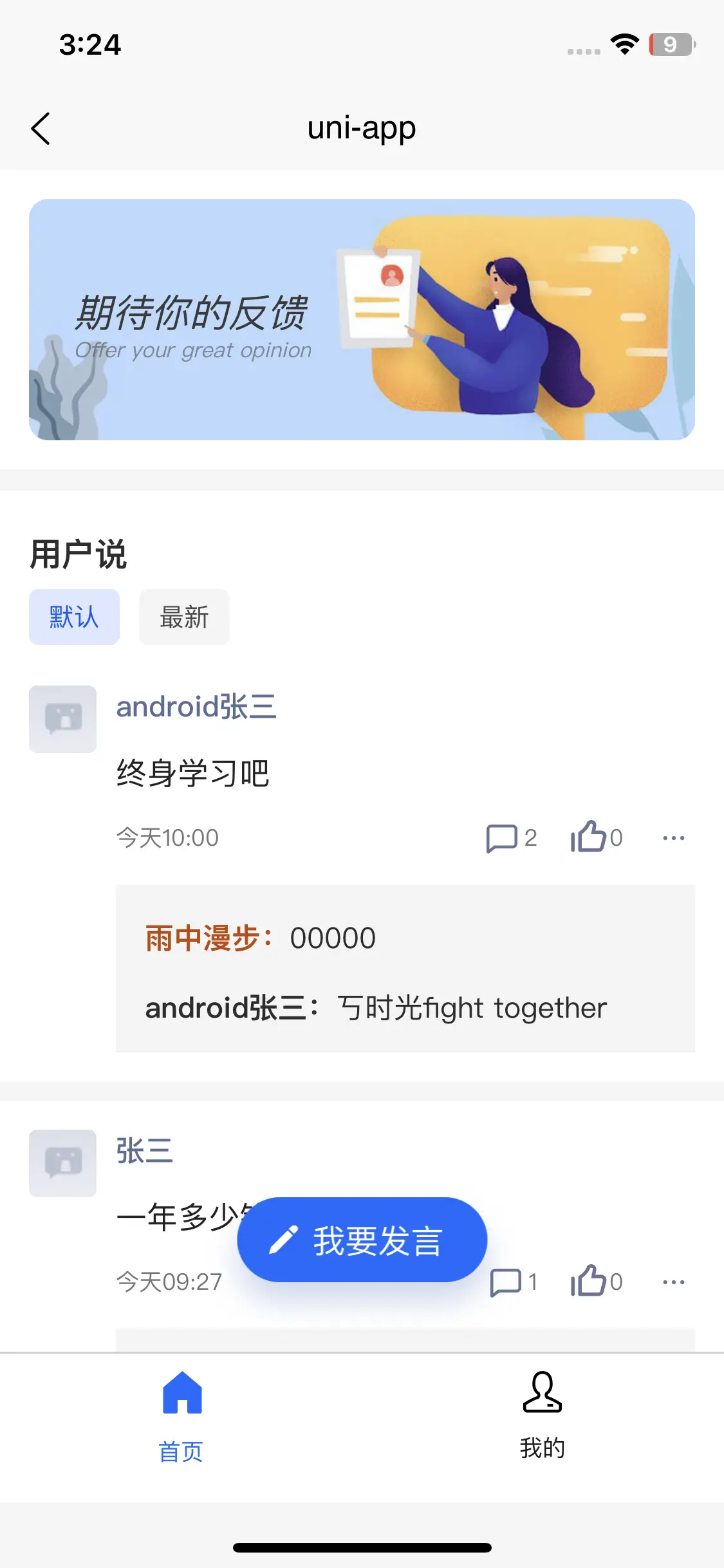Viewport: 724px width, 1568px height.
Task: Open more options on the 终身学习吧 post
Action: pyautogui.click(x=673, y=838)
